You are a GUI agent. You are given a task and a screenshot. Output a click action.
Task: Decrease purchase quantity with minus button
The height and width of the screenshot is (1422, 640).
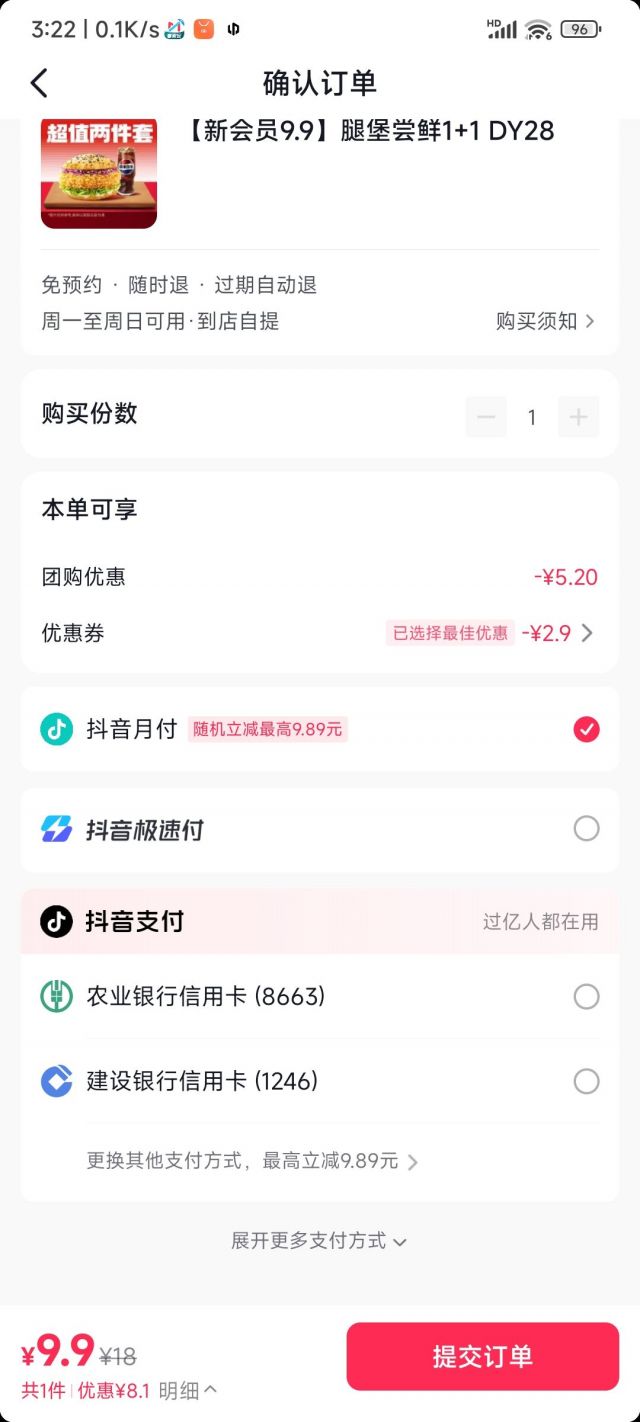coord(486,417)
